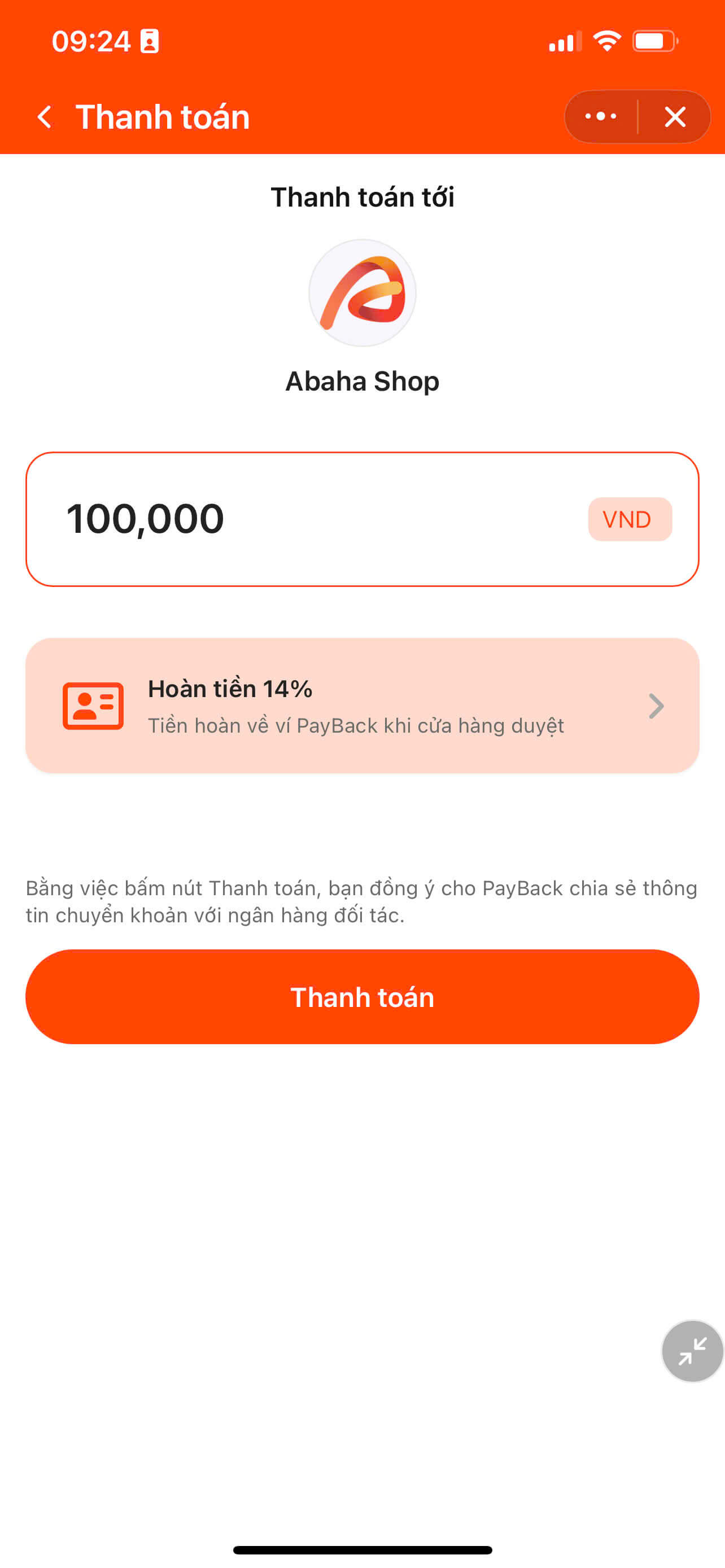Select the Thanh toán header title
Image resolution: width=725 pixels, height=1568 pixels.
pos(162,117)
